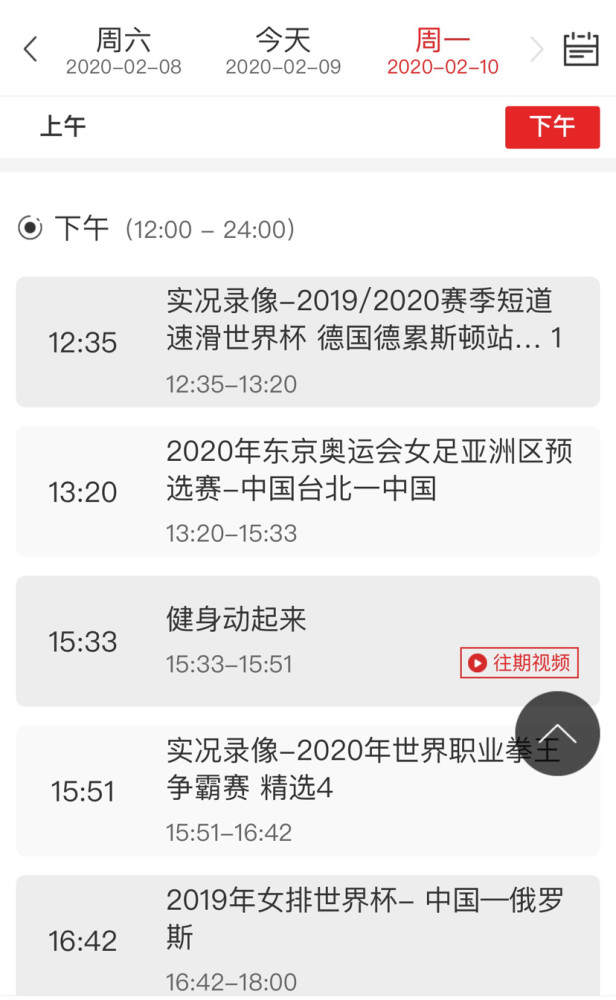Screen dimensions: 616x1000
Task: Jump back to top of list
Action: click(557, 733)
